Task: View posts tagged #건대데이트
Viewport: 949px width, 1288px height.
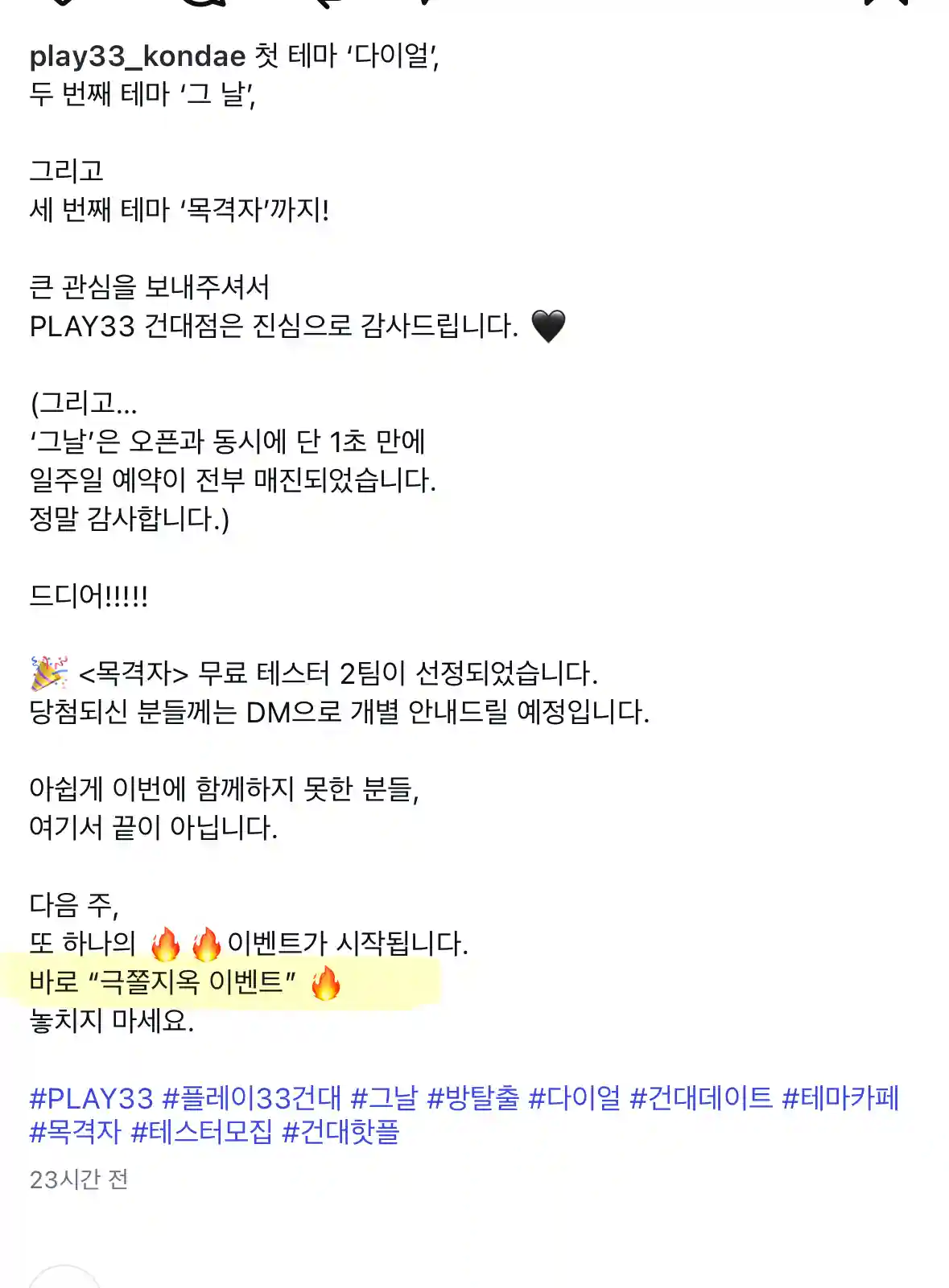Action: [x=700, y=1098]
